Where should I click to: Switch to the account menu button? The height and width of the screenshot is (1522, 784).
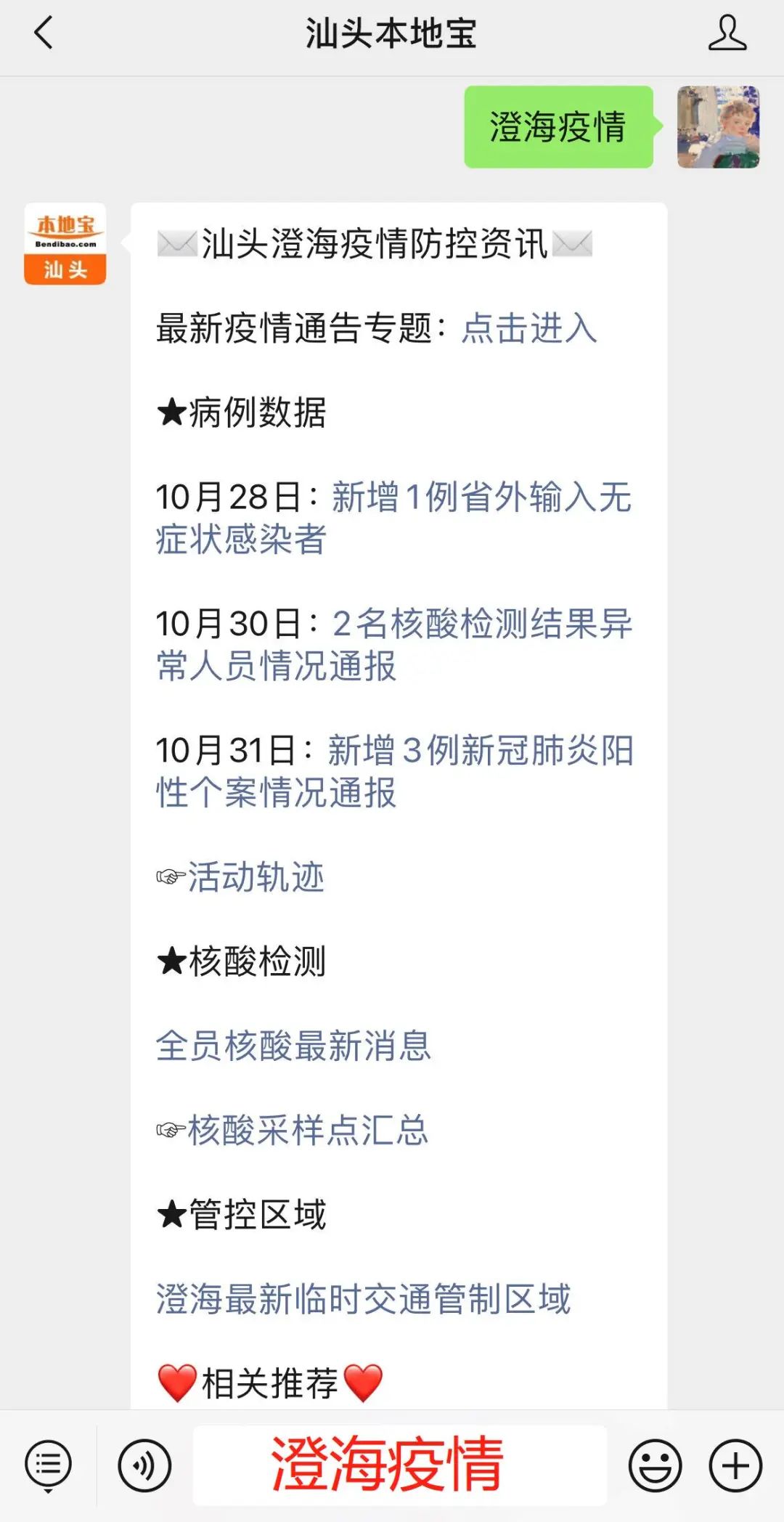(48, 1465)
